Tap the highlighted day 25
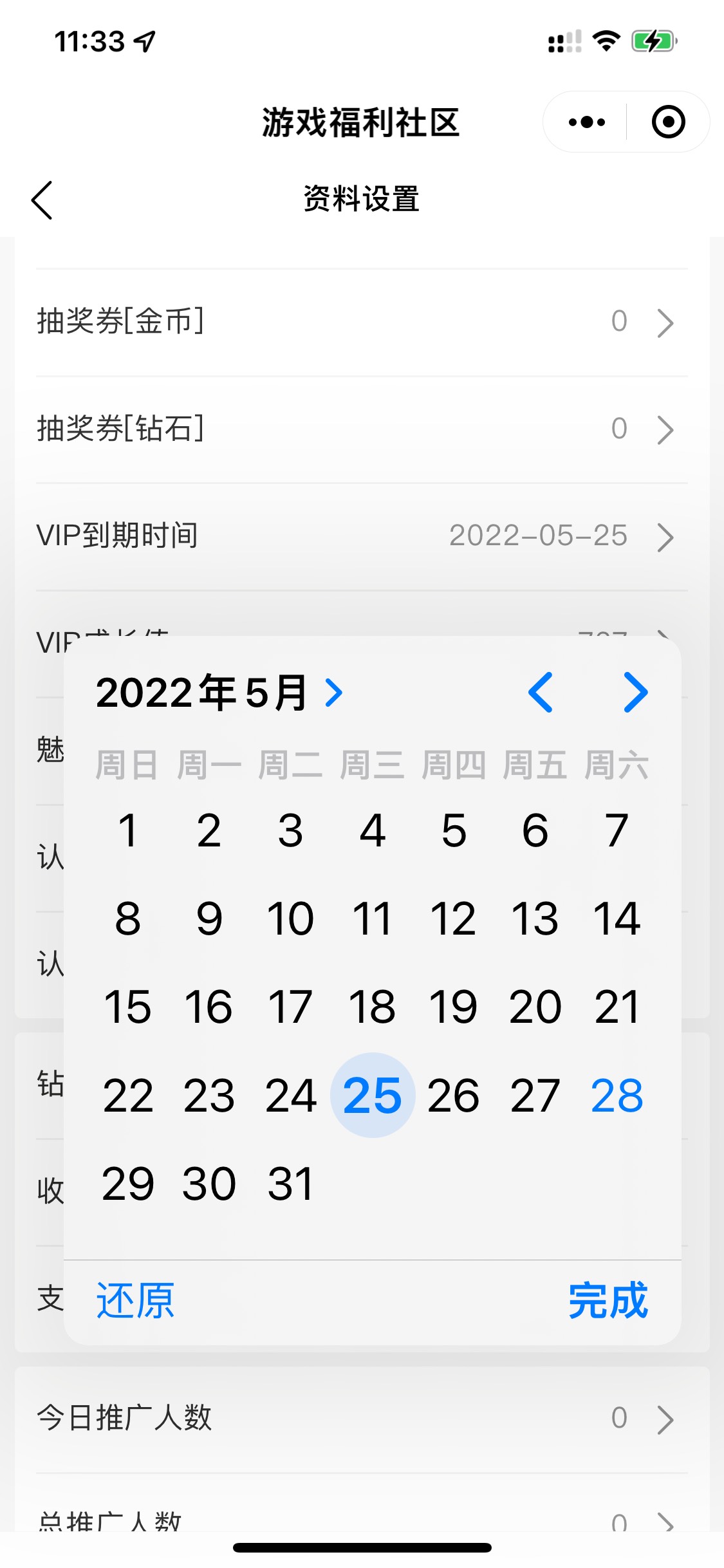 [372, 1096]
